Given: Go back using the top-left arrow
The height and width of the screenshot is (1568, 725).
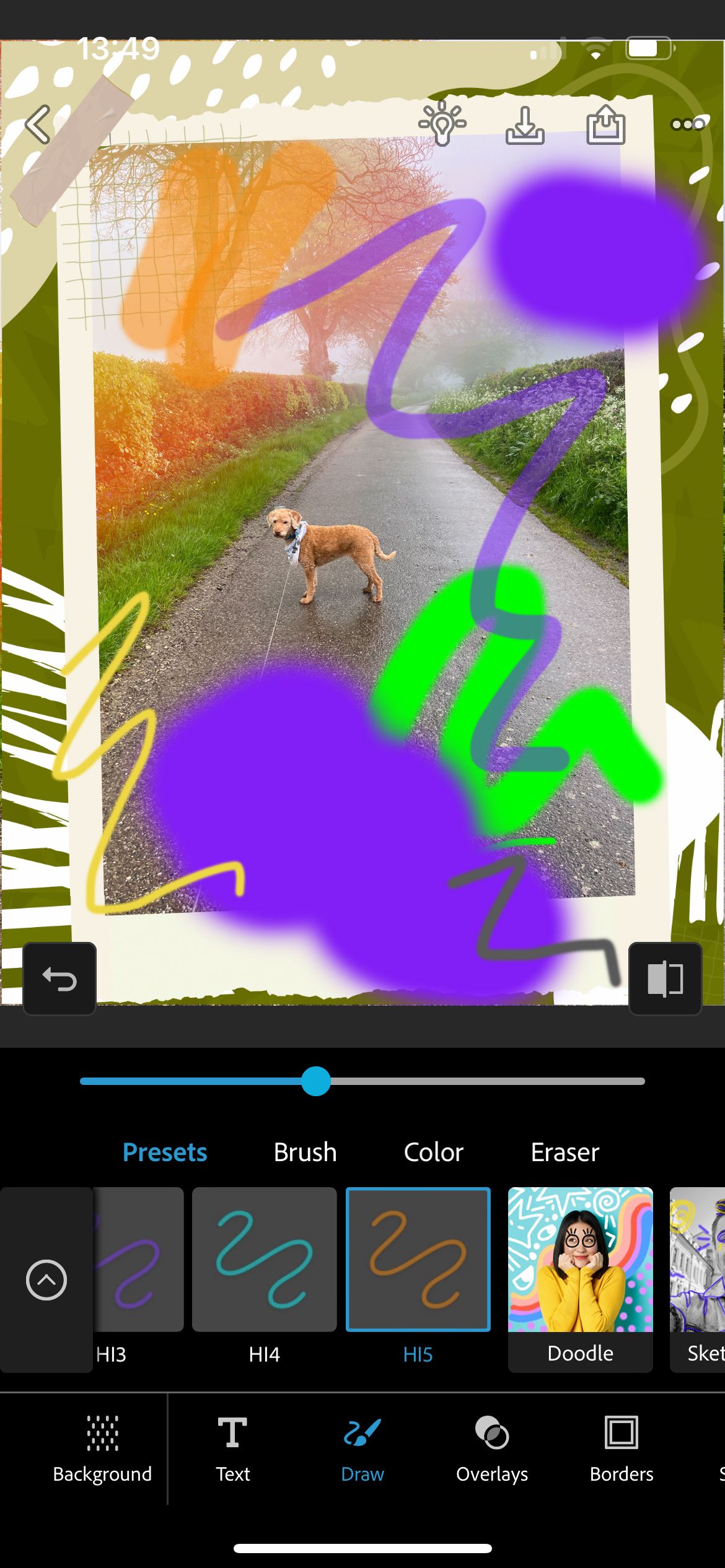Looking at the screenshot, I should pos(38,124).
